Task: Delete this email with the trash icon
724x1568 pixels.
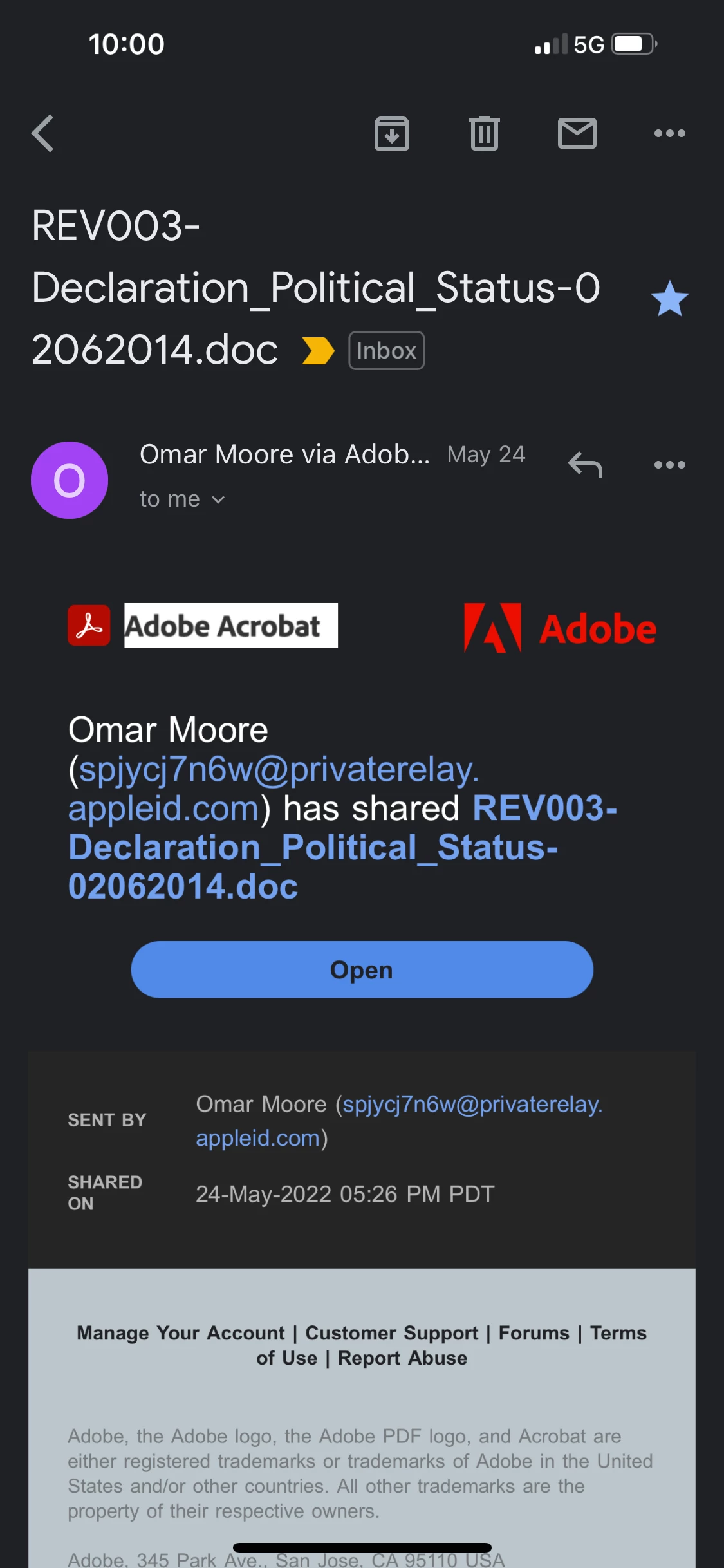Action: click(x=484, y=133)
